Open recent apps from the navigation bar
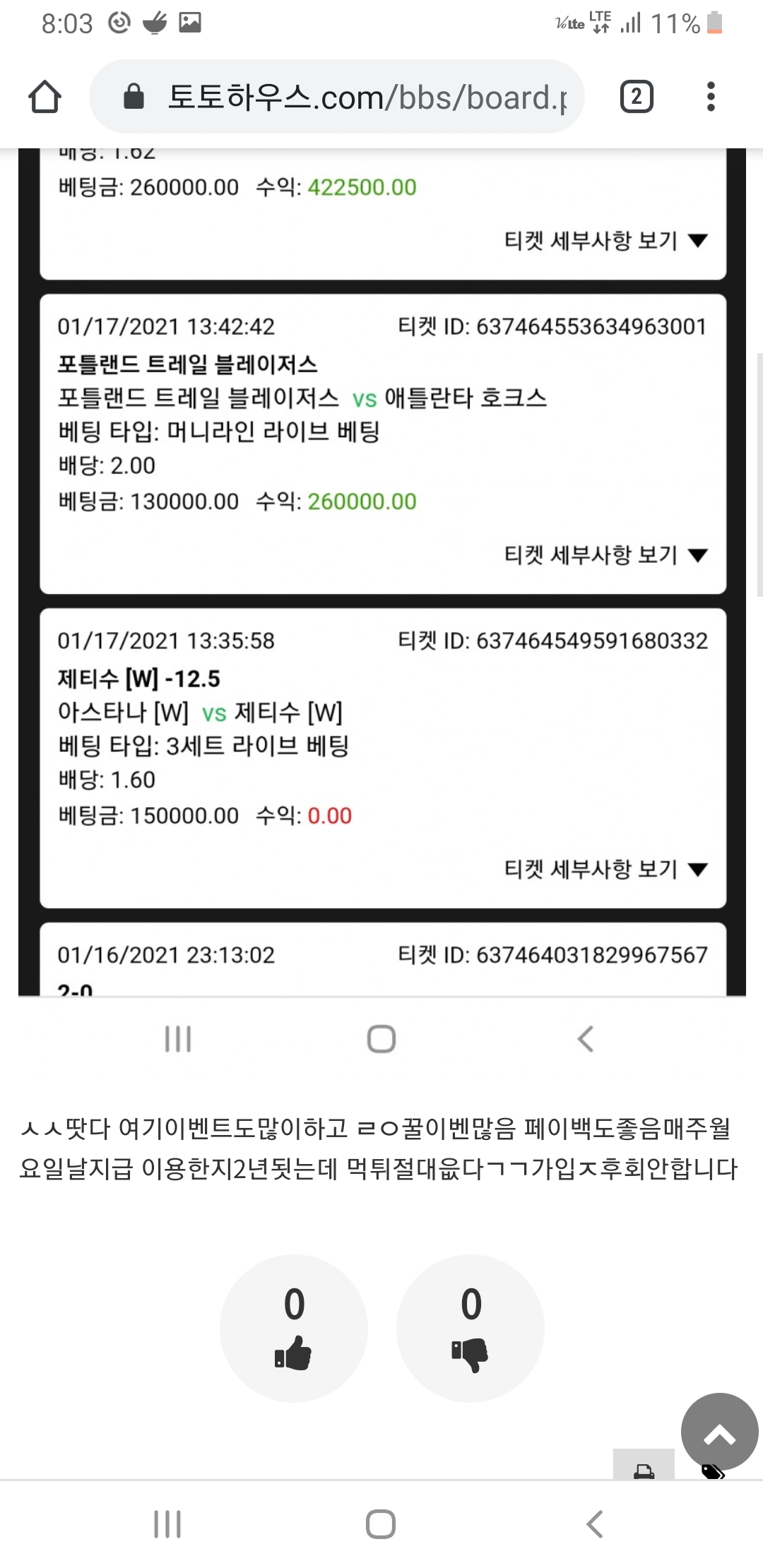Image resolution: width=763 pixels, height=1568 pixels. click(167, 1524)
